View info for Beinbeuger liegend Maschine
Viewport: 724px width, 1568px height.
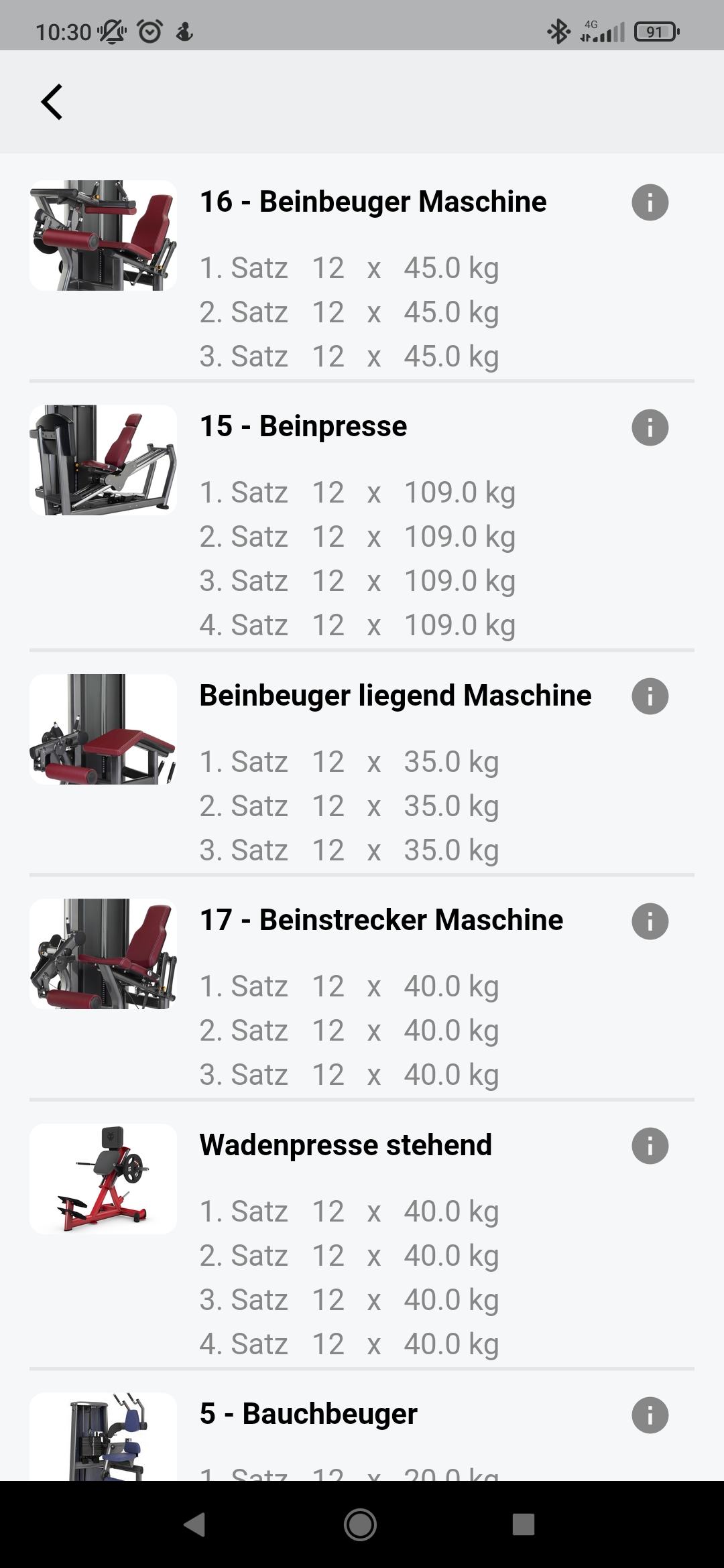tap(650, 696)
